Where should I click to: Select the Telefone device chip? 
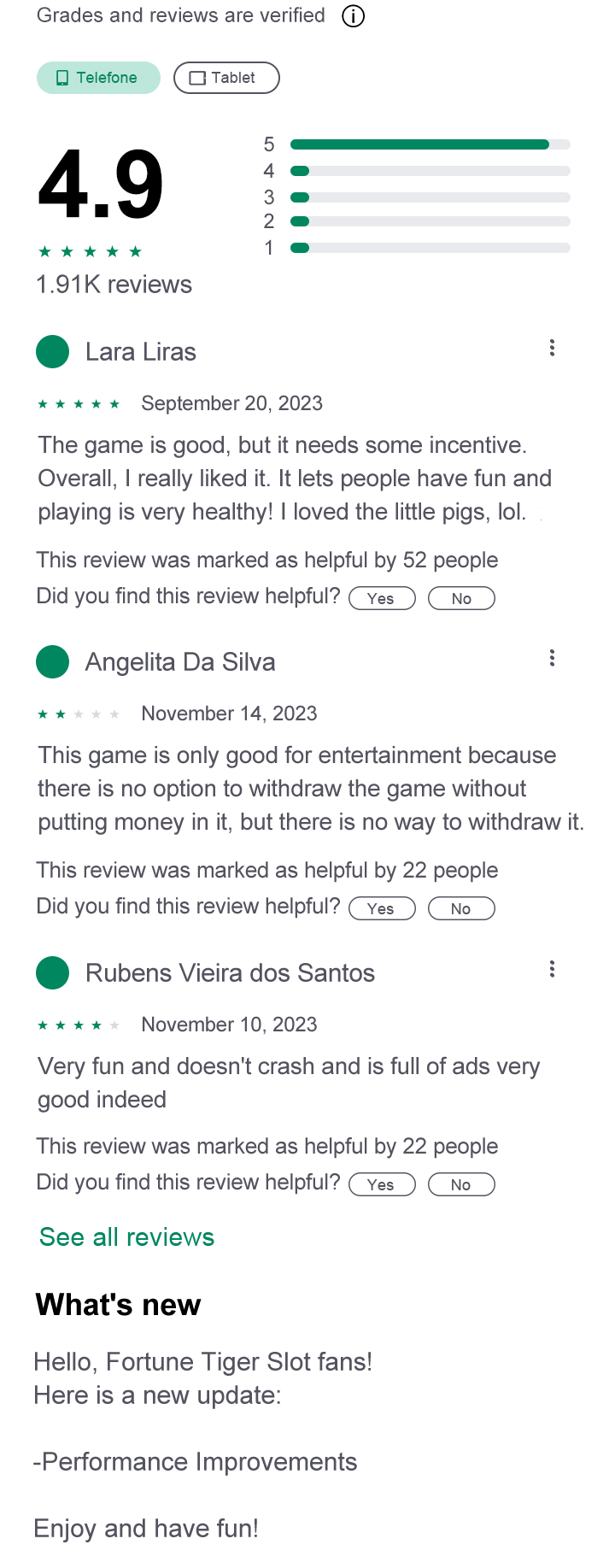tap(98, 78)
